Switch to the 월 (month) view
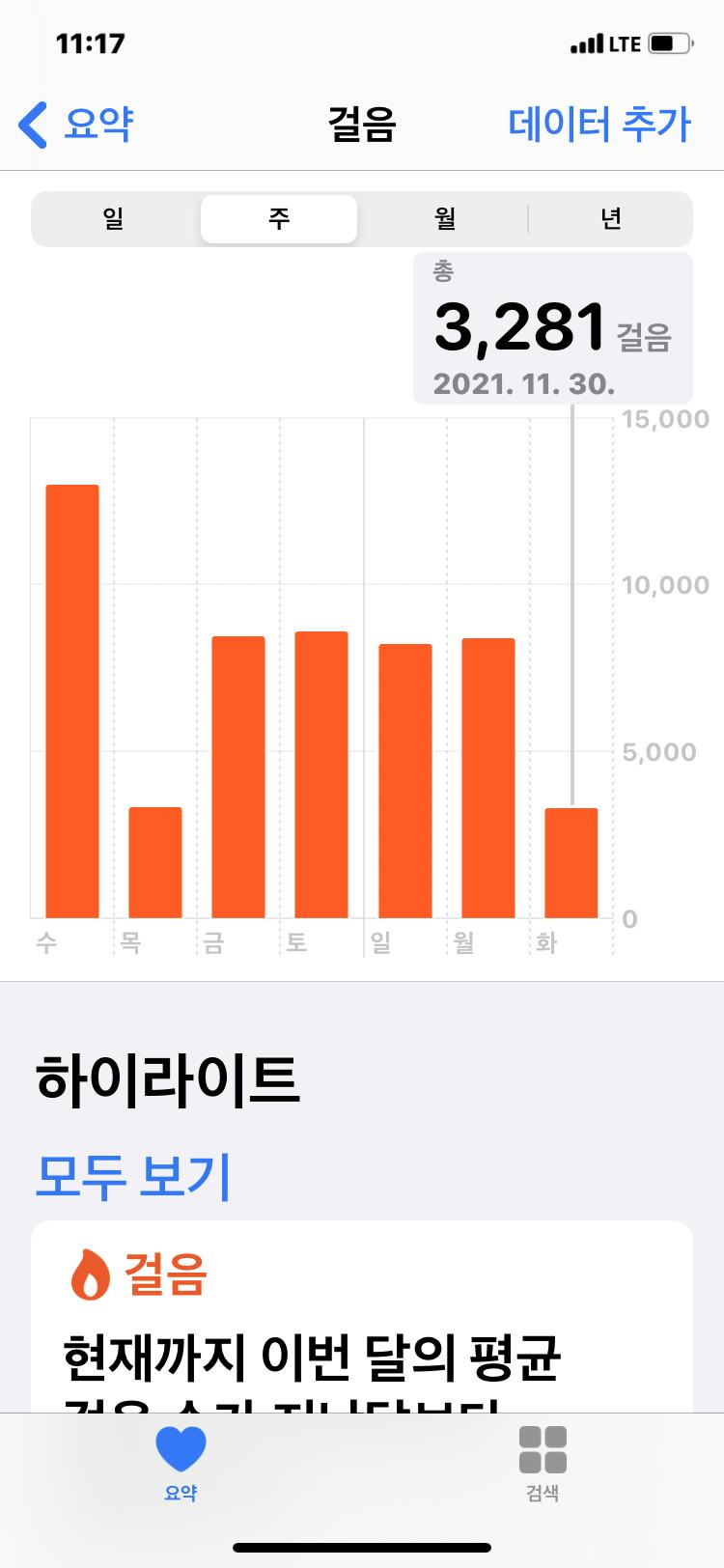The image size is (724, 1568). (x=444, y=219)
